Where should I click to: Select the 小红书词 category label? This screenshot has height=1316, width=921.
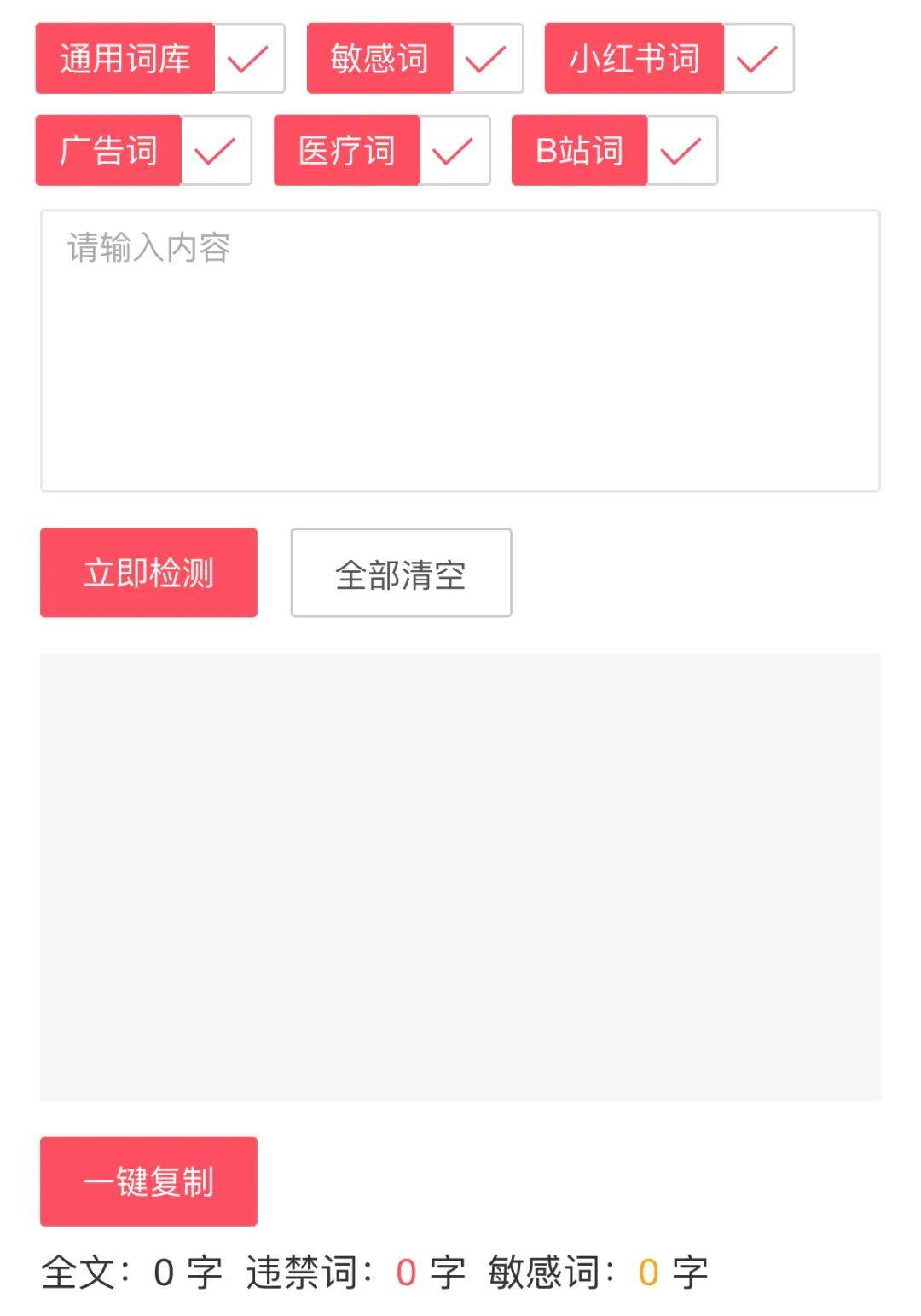coord(635,59)
